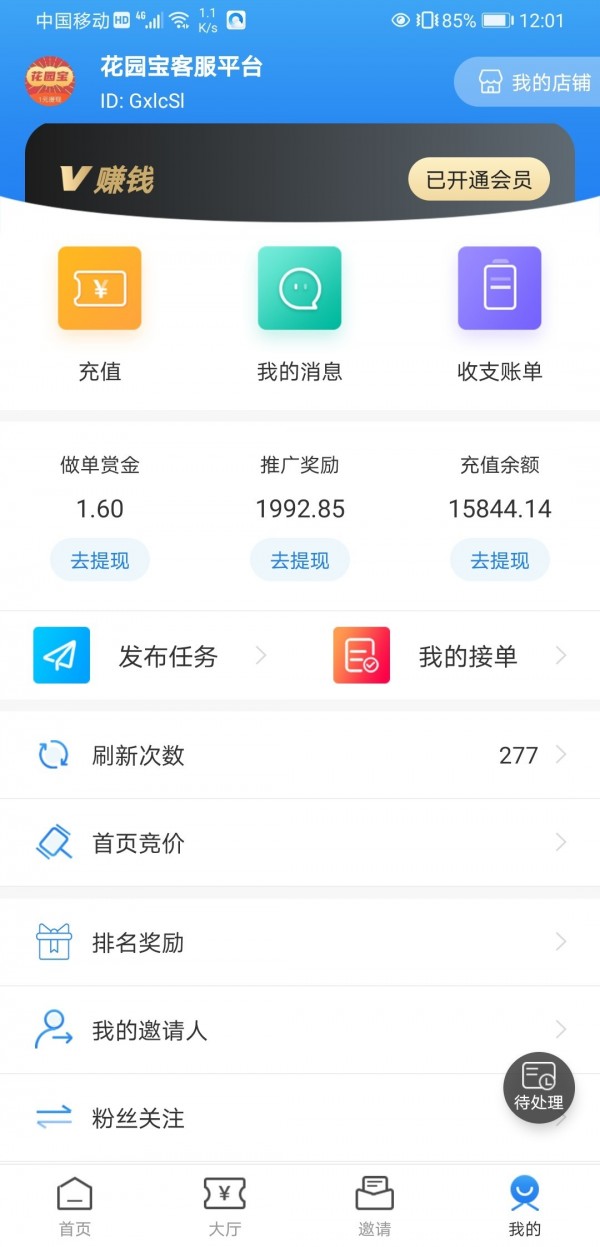Open 排名奖励 row
Viewport: 600px width, 1247px height.
point(300,942)
